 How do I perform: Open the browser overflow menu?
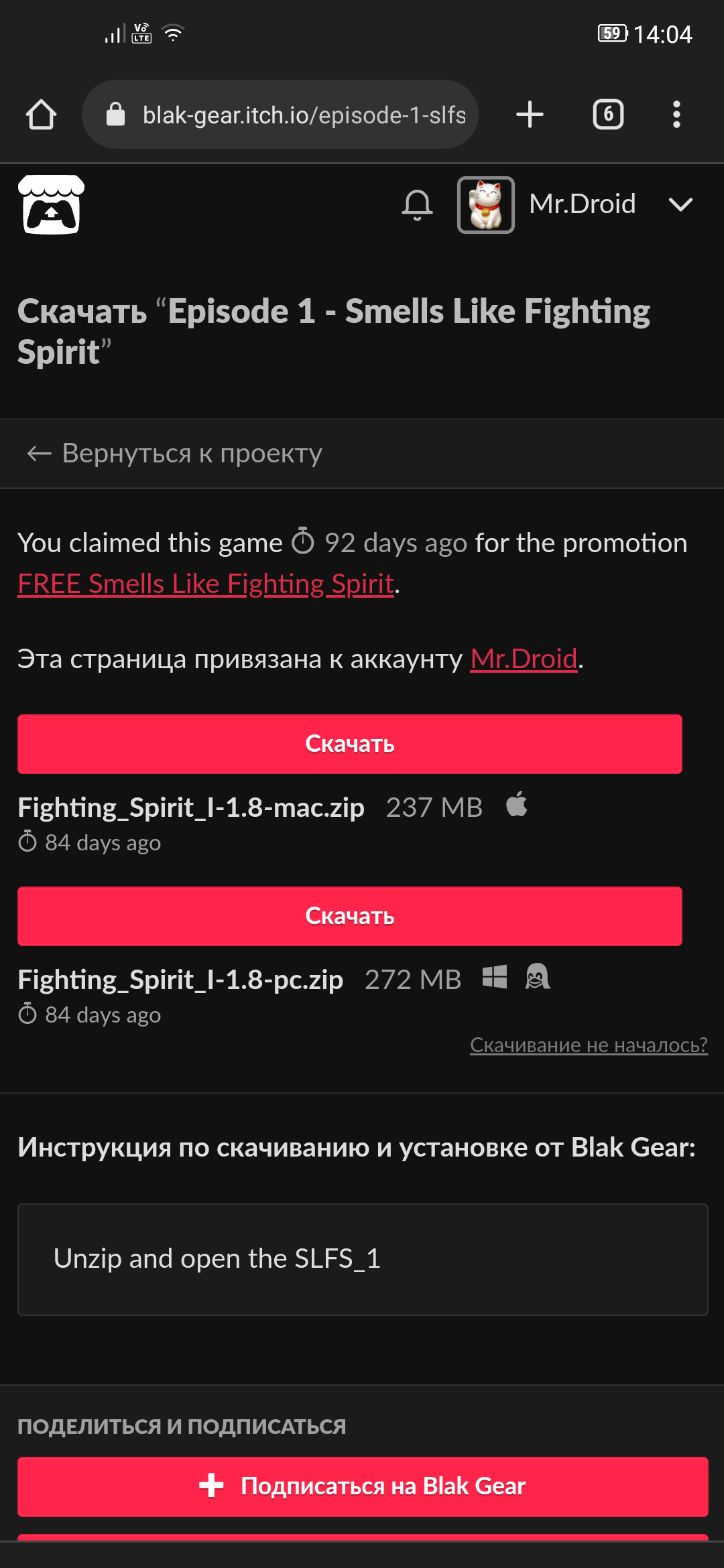(x=676, y=115)
